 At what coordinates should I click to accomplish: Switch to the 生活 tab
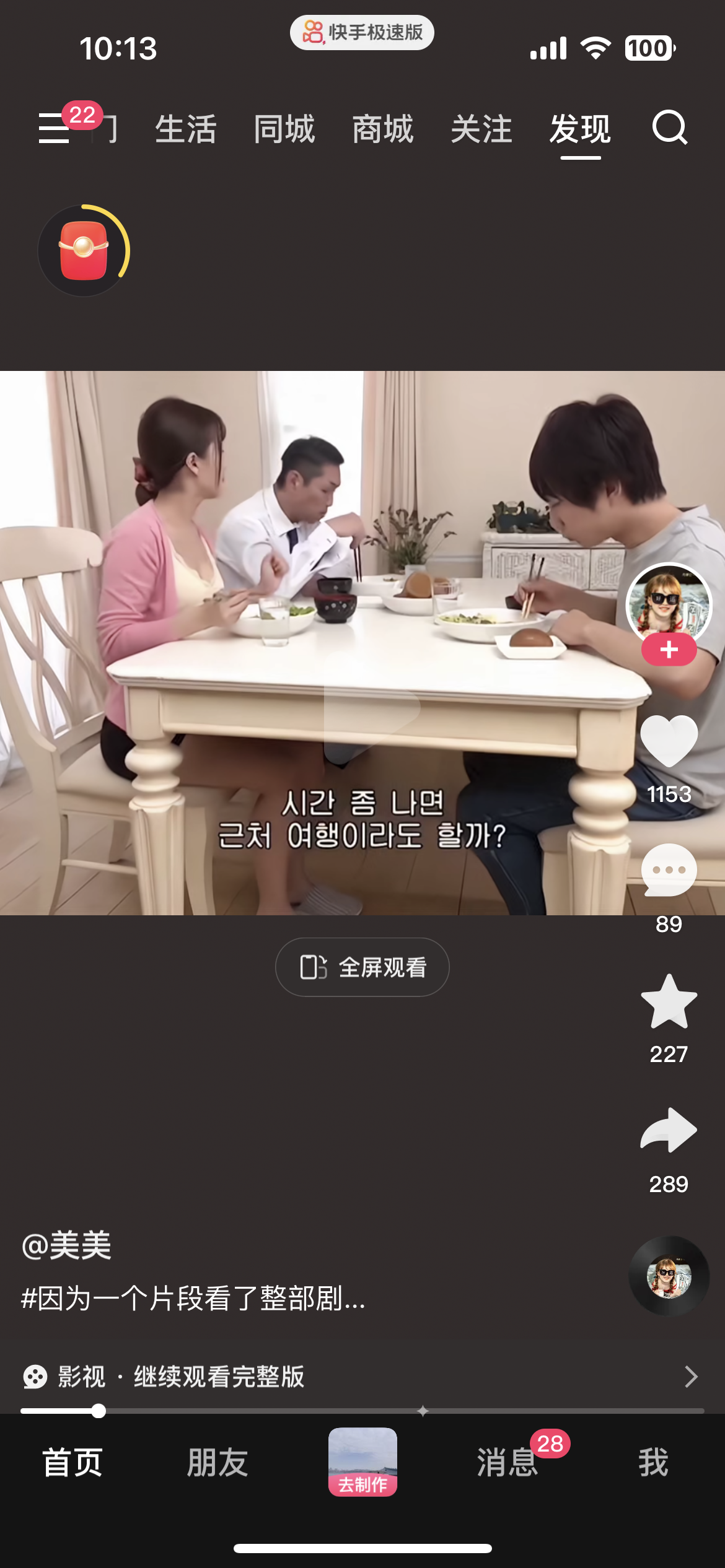pyautogui.click(x=186, y=129)
